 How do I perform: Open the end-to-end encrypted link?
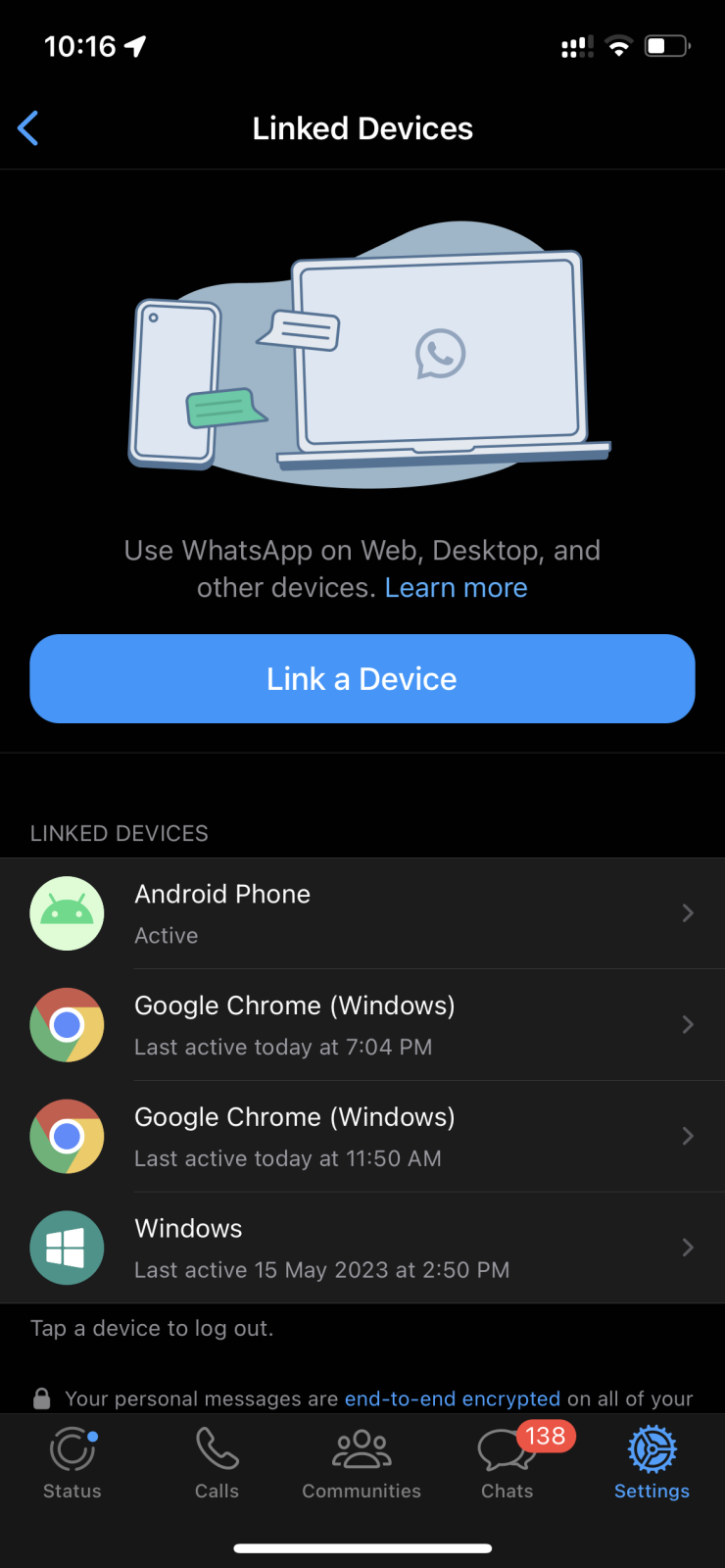click(x=453, y=1398)
